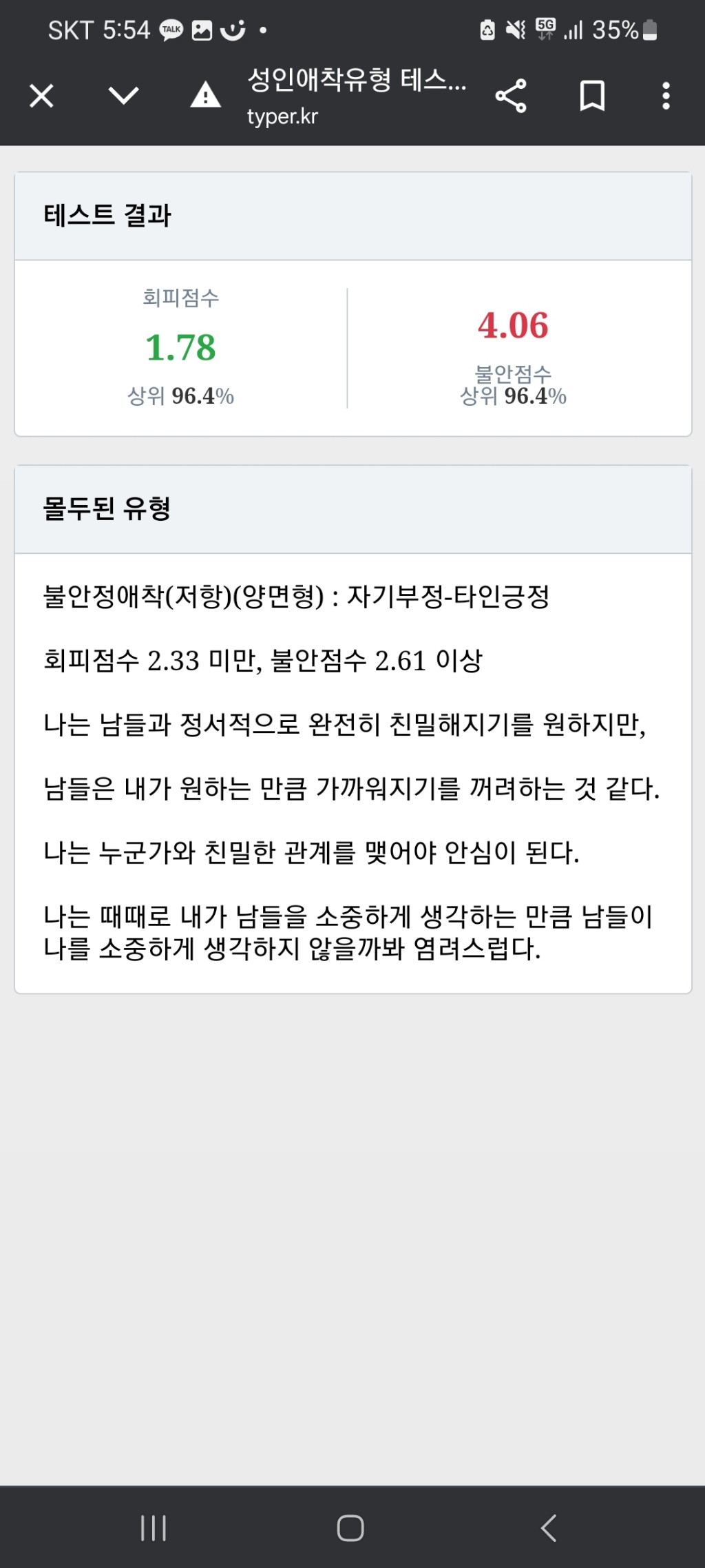This screenshot has width=705, height=1568.
Task: Open recent apps
Action: (x=153, y=1527)
